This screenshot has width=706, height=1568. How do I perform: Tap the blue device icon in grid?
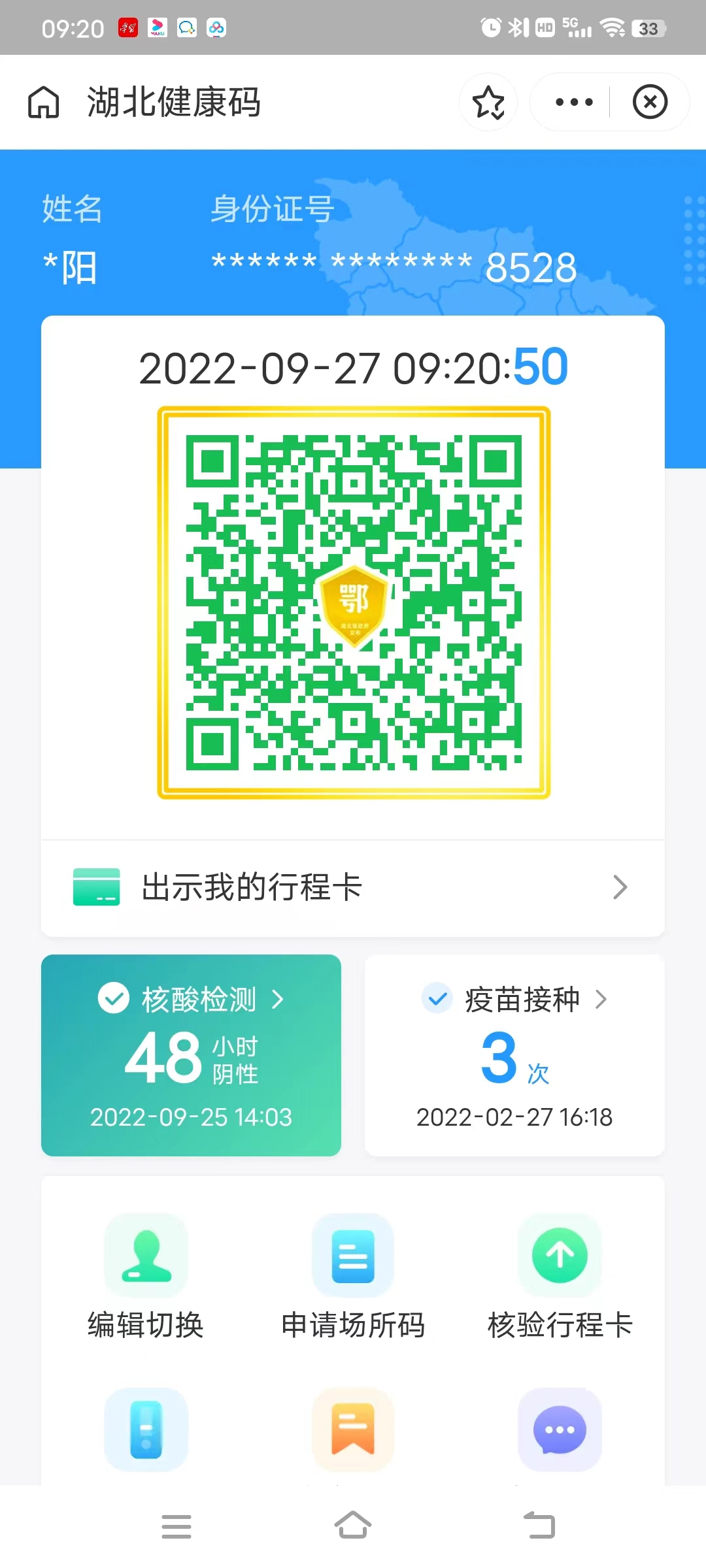pyautogui.click(x=146, y=1430)
